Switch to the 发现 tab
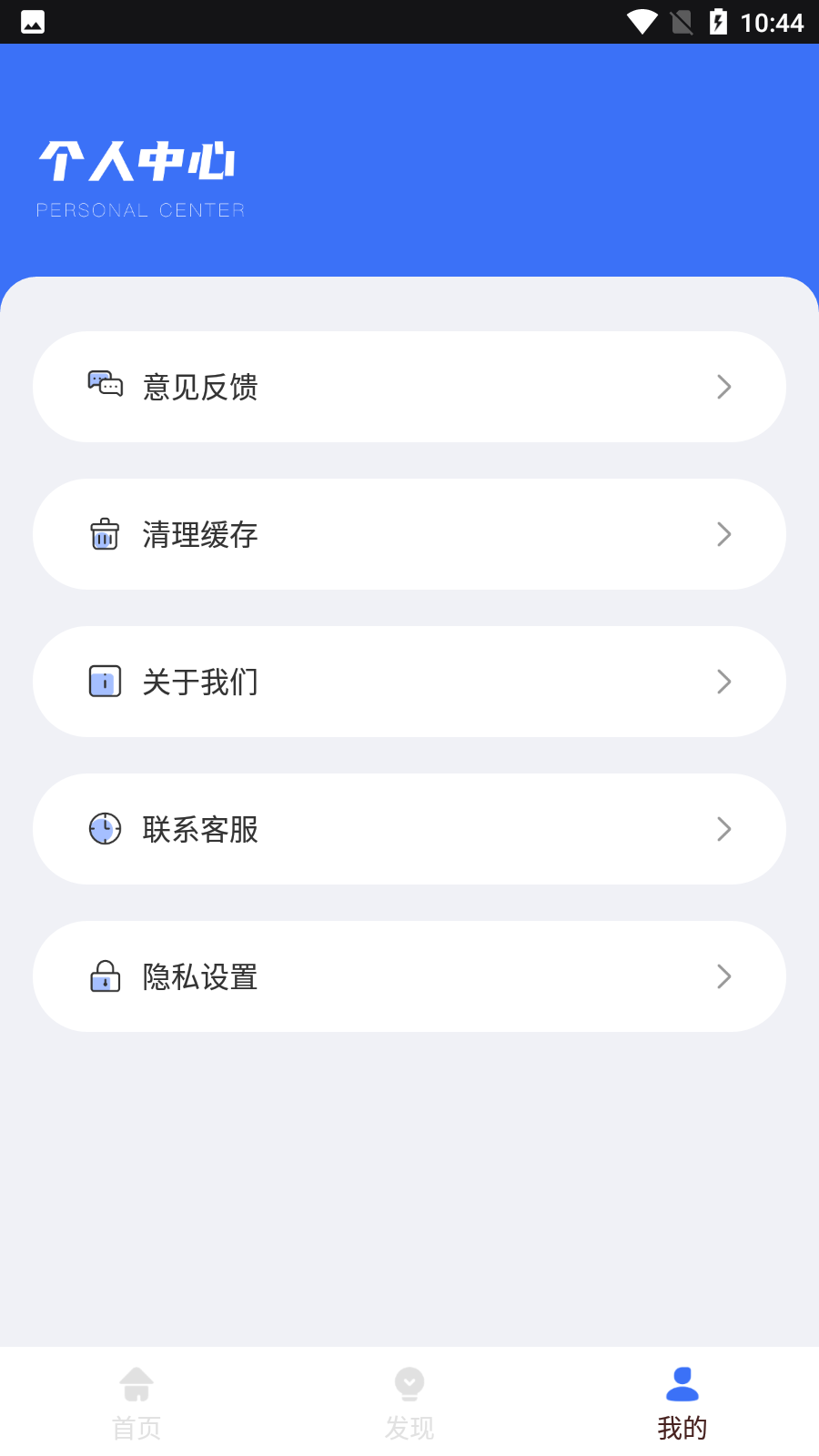This screenshot has width=819, height=1456. coord(409,1401)
